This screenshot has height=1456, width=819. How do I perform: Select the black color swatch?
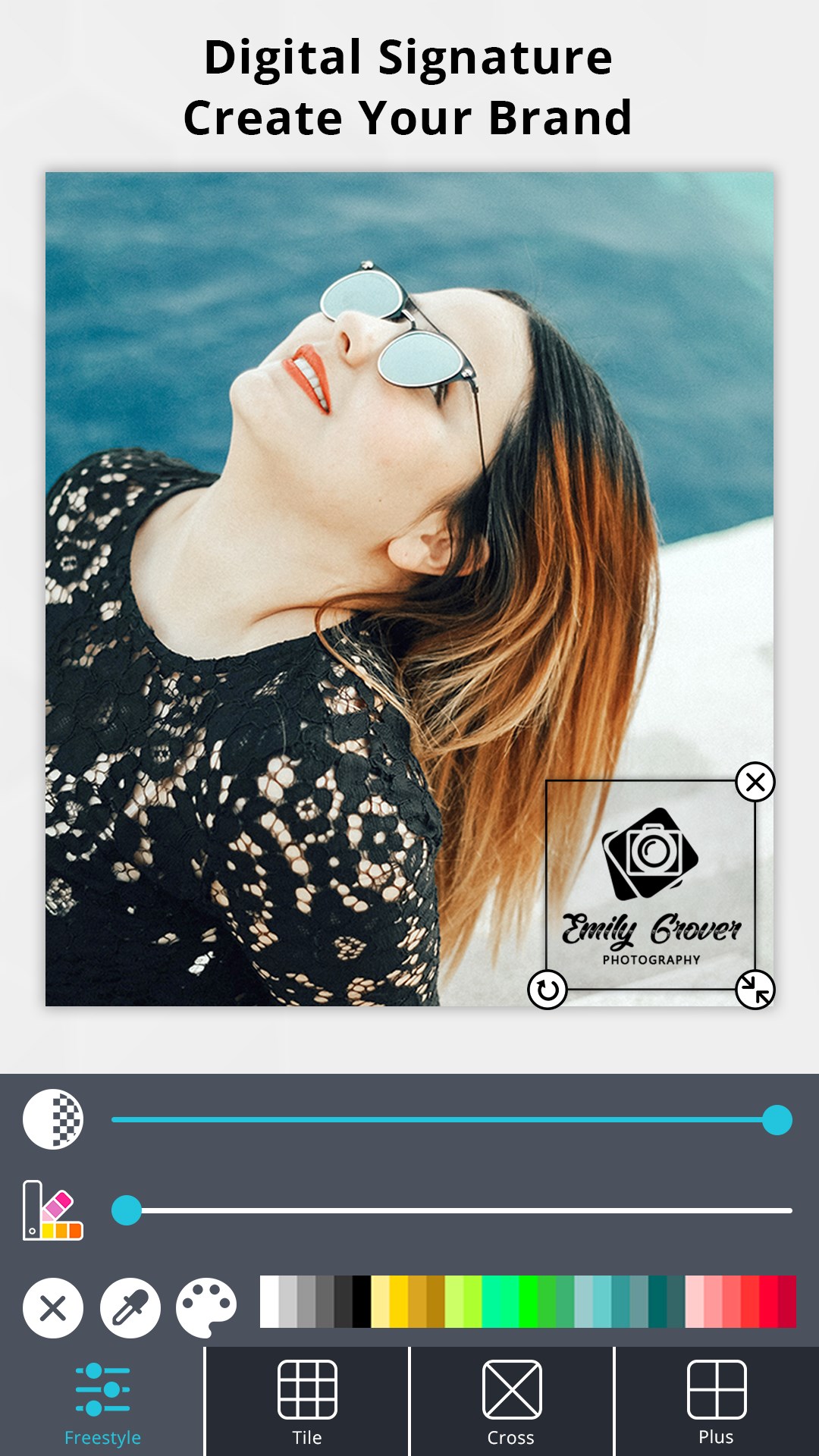pyautogui.click(x=362, y=1301)
